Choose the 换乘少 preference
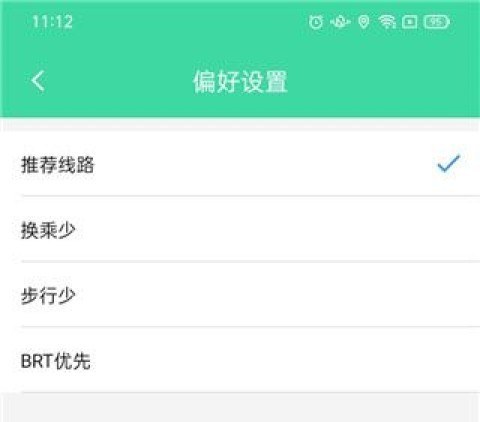Screen dimensions: 480x422 240,229
